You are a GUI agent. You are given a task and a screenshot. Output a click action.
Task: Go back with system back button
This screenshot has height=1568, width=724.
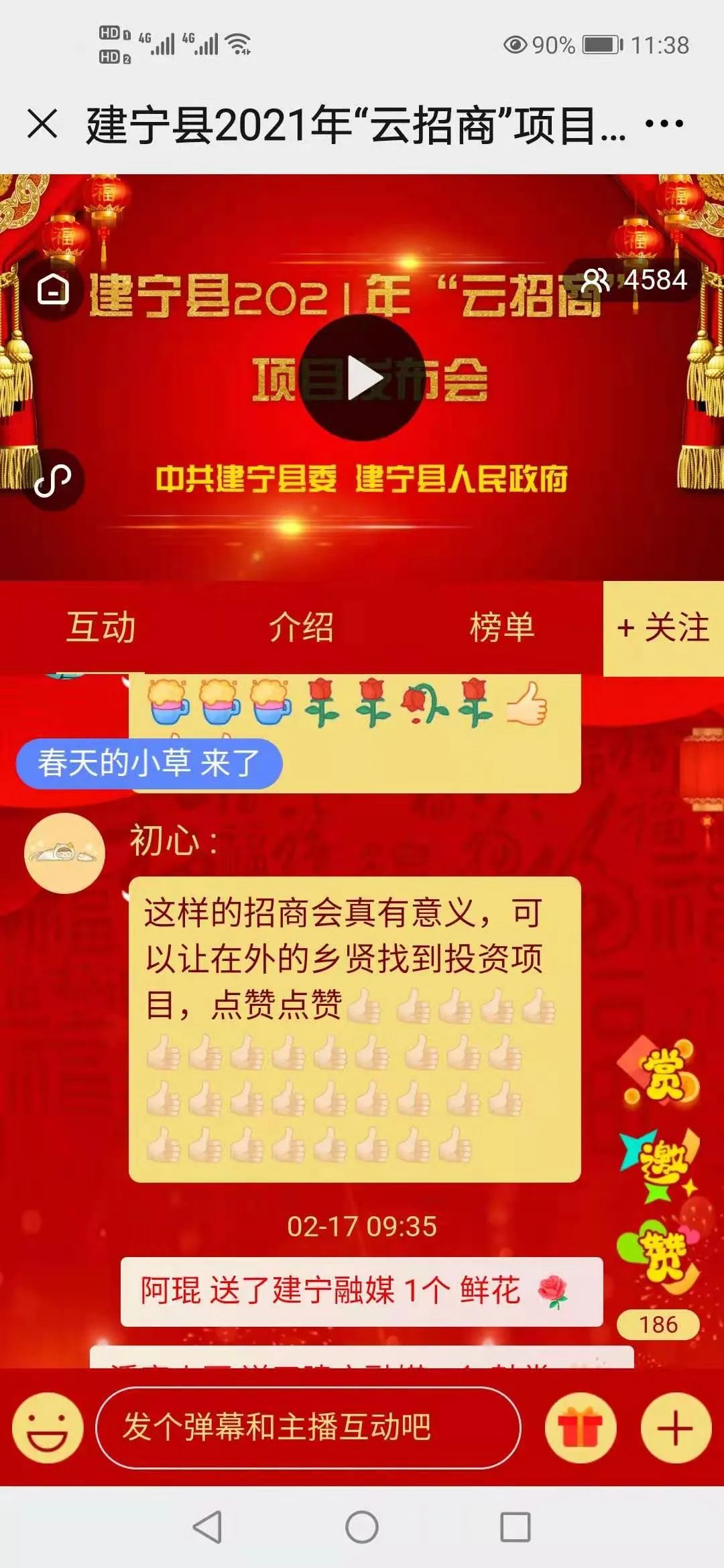(x=207, y=1528)
